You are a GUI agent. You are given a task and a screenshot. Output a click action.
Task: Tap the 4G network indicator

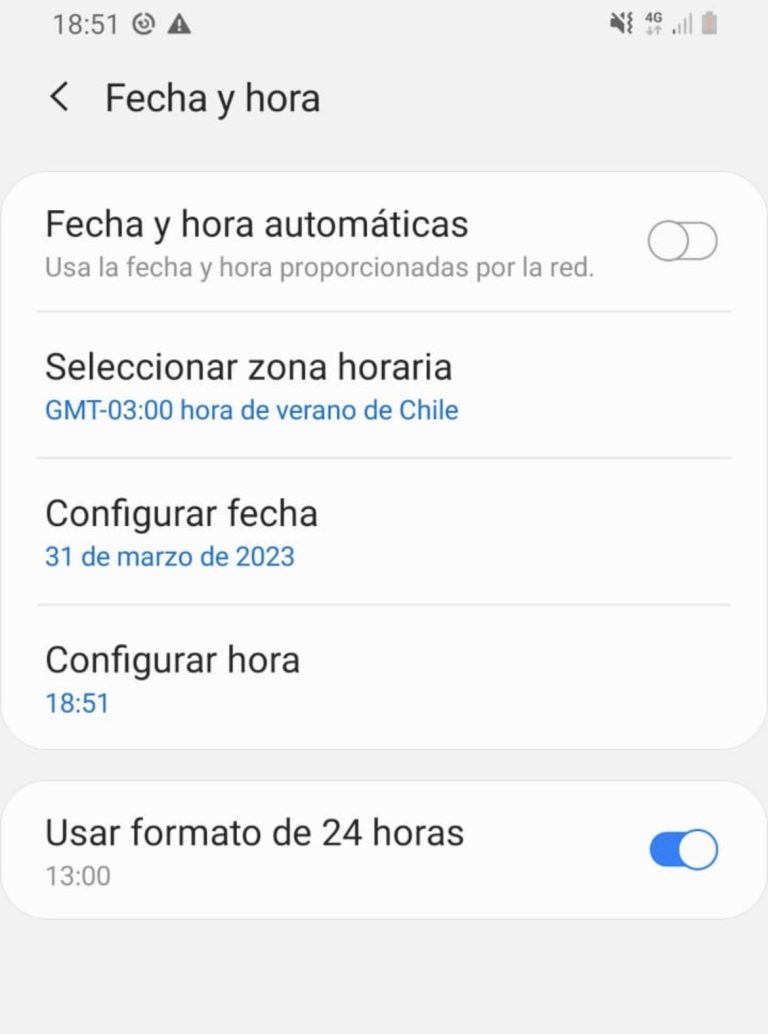651,22
